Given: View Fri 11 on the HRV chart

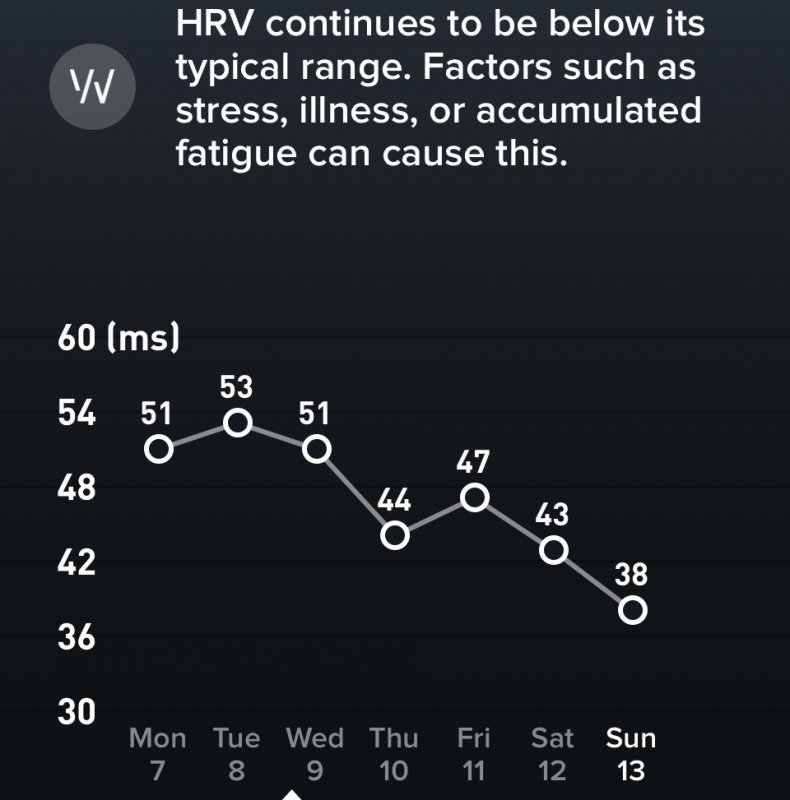Looking at the screenshot, I should pos(474,755).
